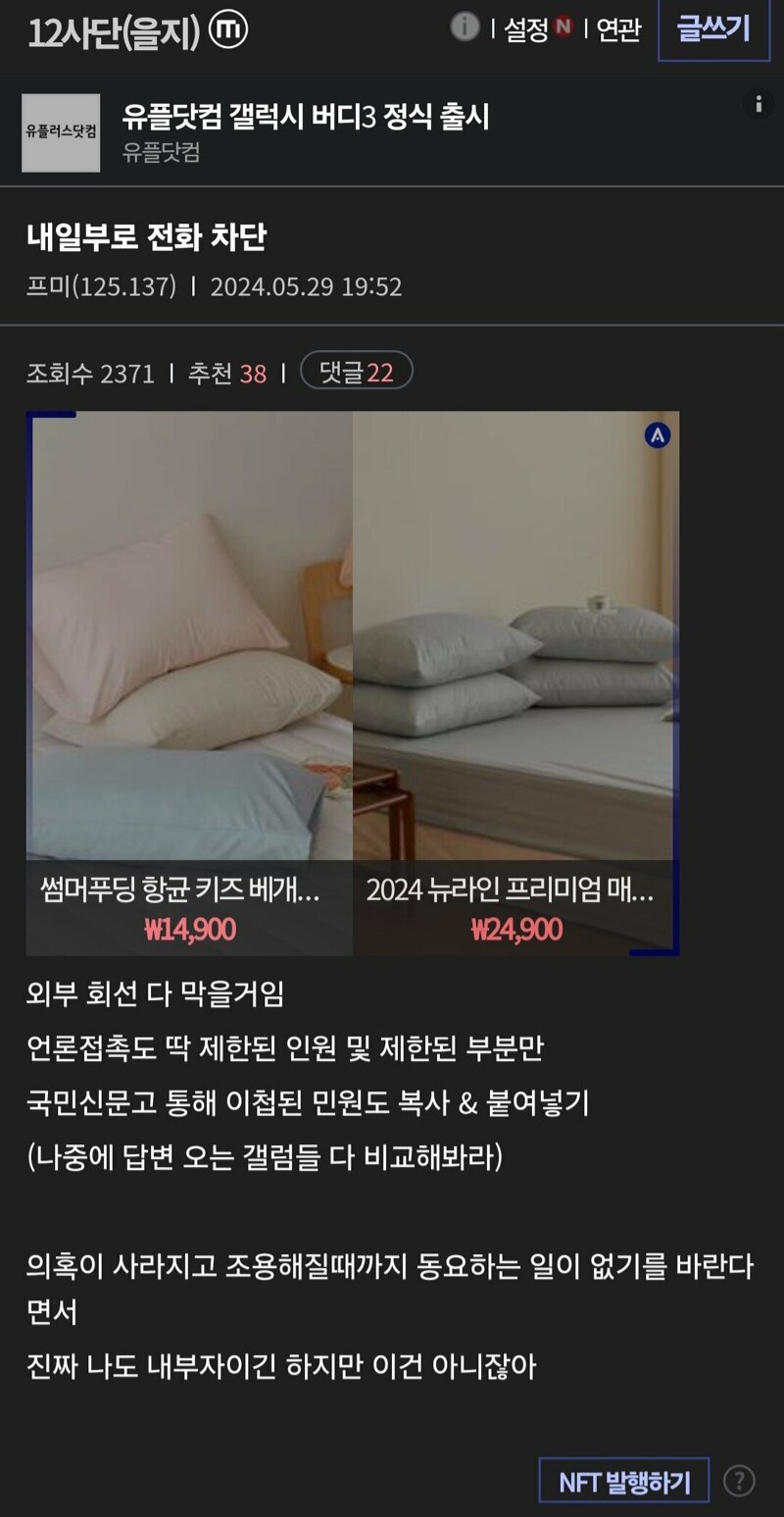Jump to the 댓글 22 comments
Image resolution: width=784 pixels, height=1517 pixels.
357,372
